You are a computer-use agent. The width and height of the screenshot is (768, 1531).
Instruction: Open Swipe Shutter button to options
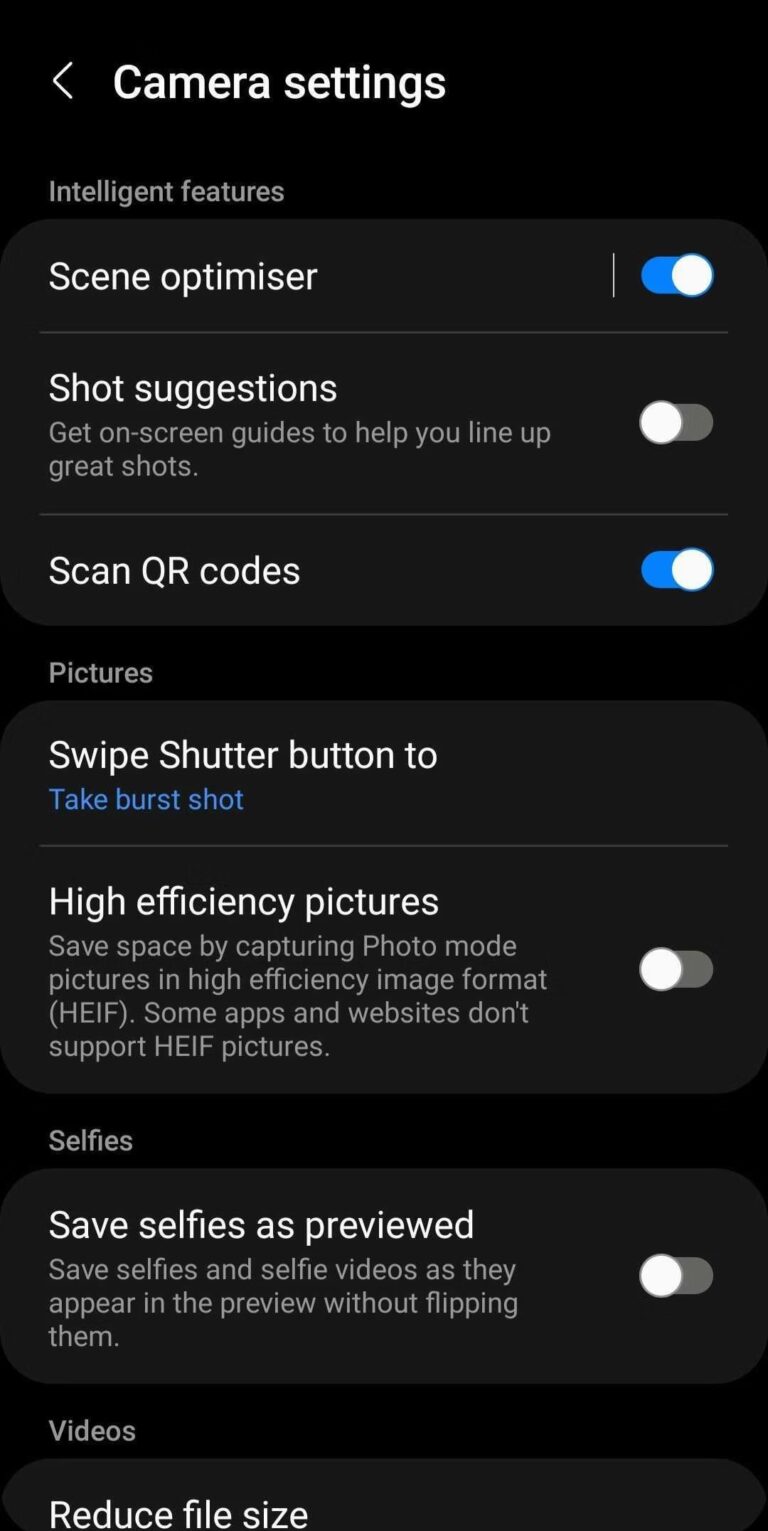click(x=300, y=773)
